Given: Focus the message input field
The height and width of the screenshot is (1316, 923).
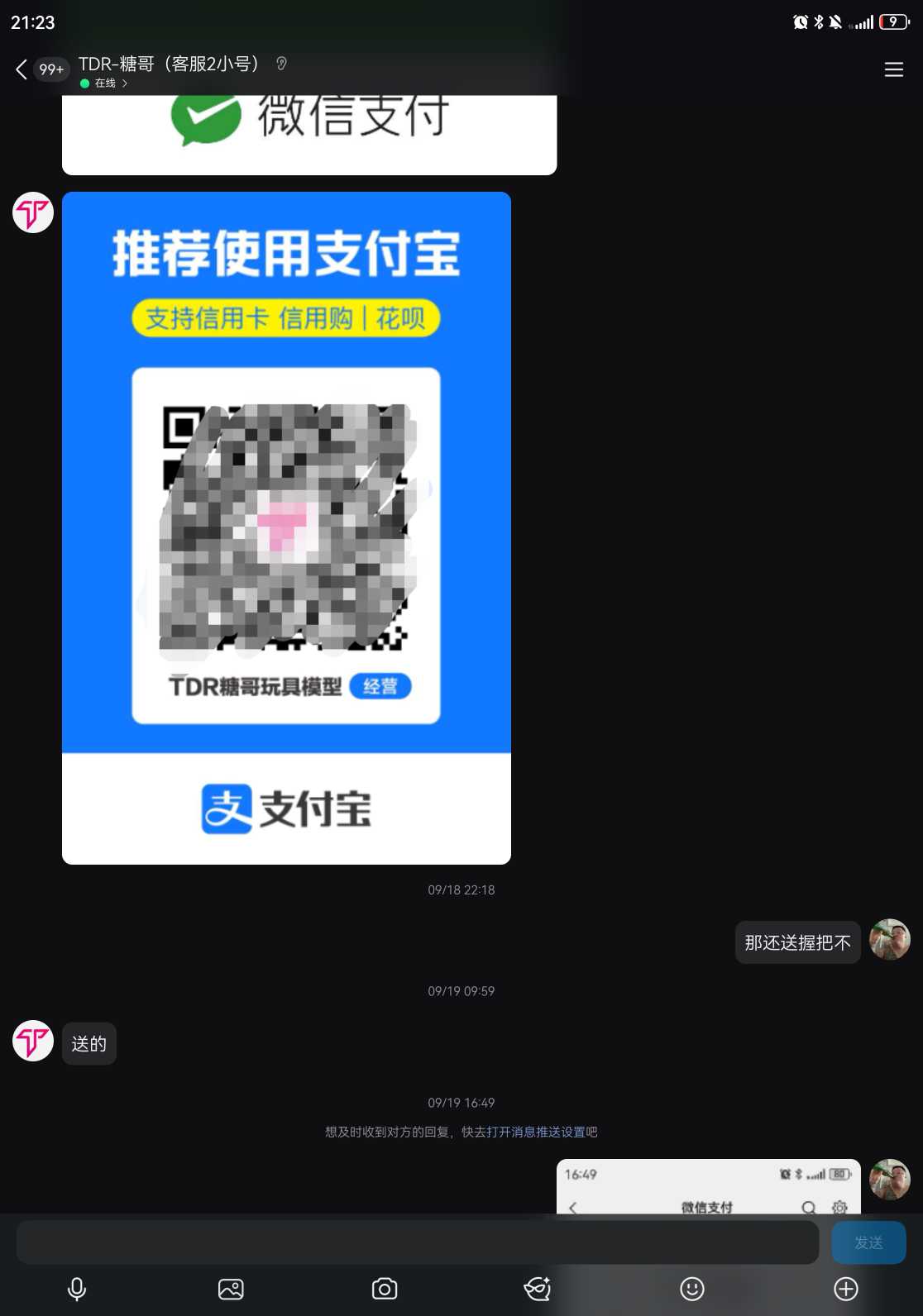Looking at the screenshot, I should click(418, 1242).
